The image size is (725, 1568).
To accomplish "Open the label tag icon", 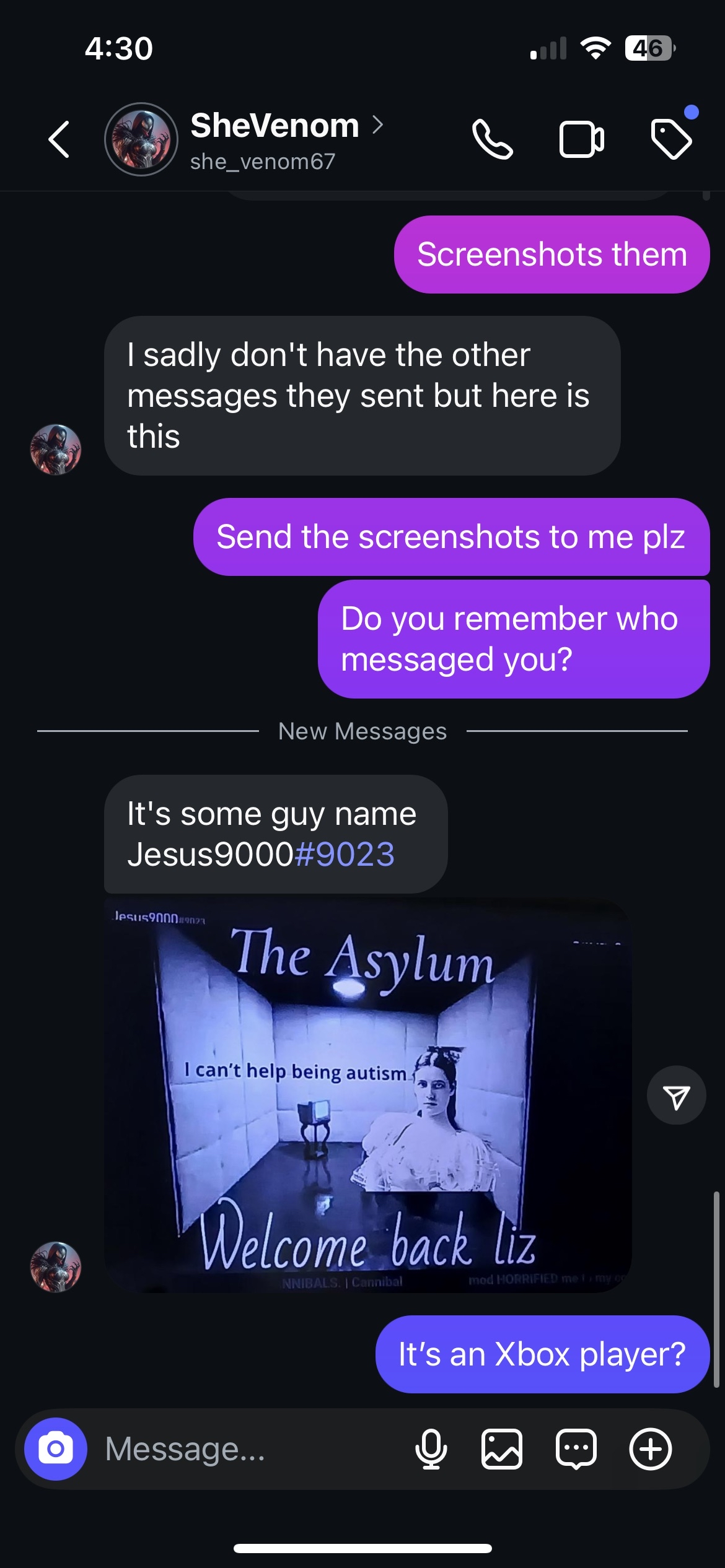I will point(671,139).
